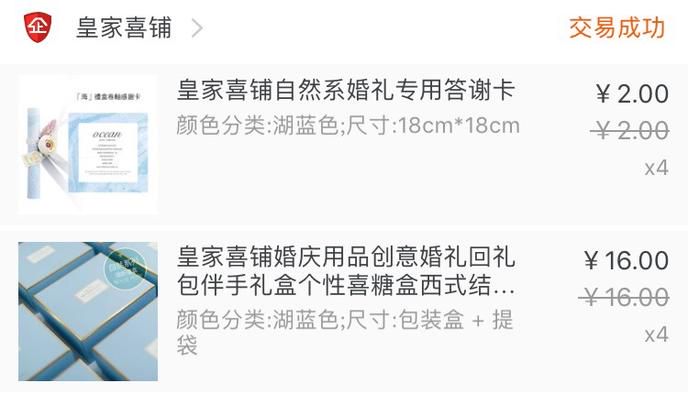Open the 创意婚礼回礼包伴手礼盒 order item
Screen dimensions: 688x405
click(345, 271)
